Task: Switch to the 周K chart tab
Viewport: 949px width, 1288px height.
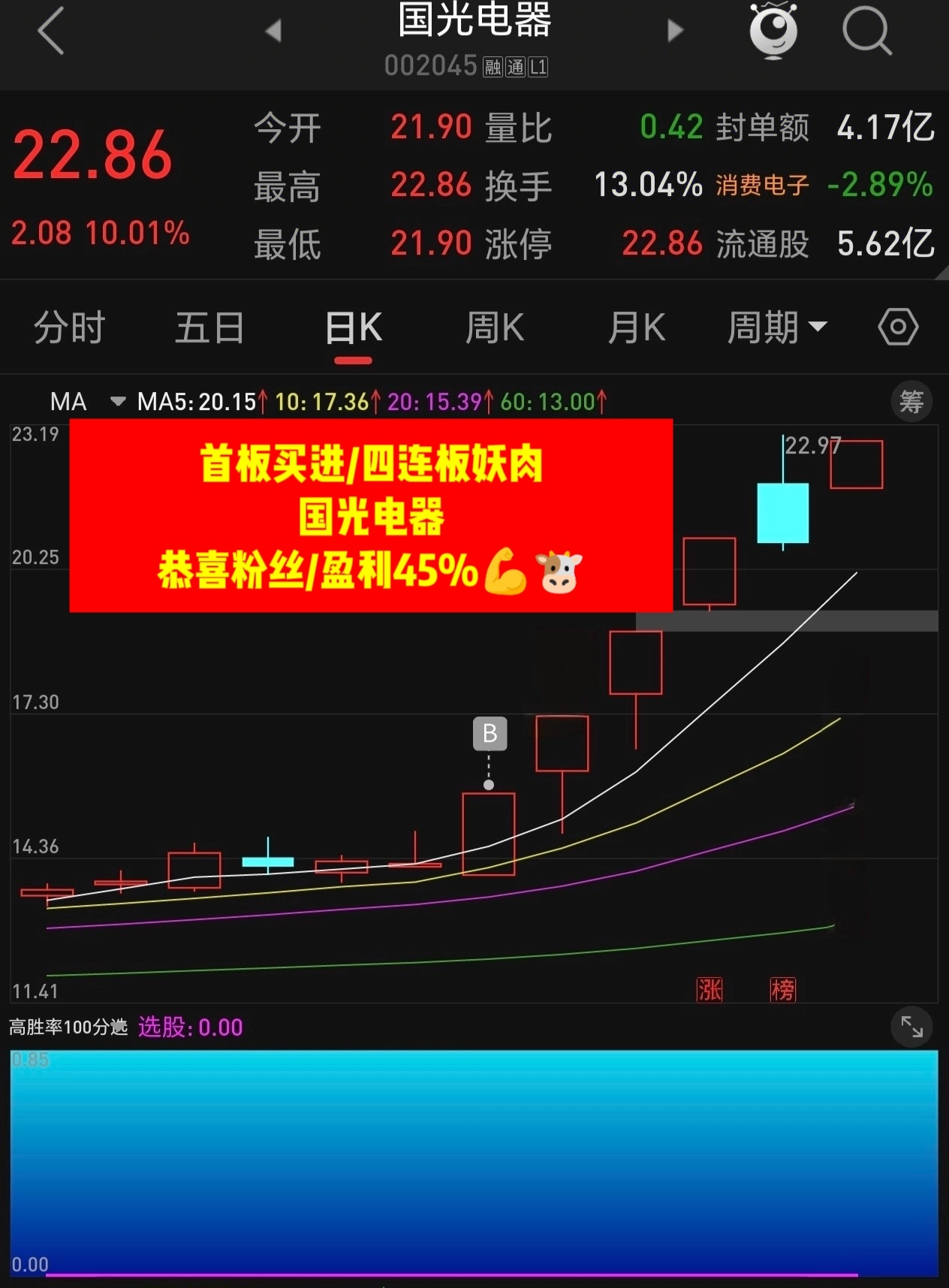Action: point(494,328)
